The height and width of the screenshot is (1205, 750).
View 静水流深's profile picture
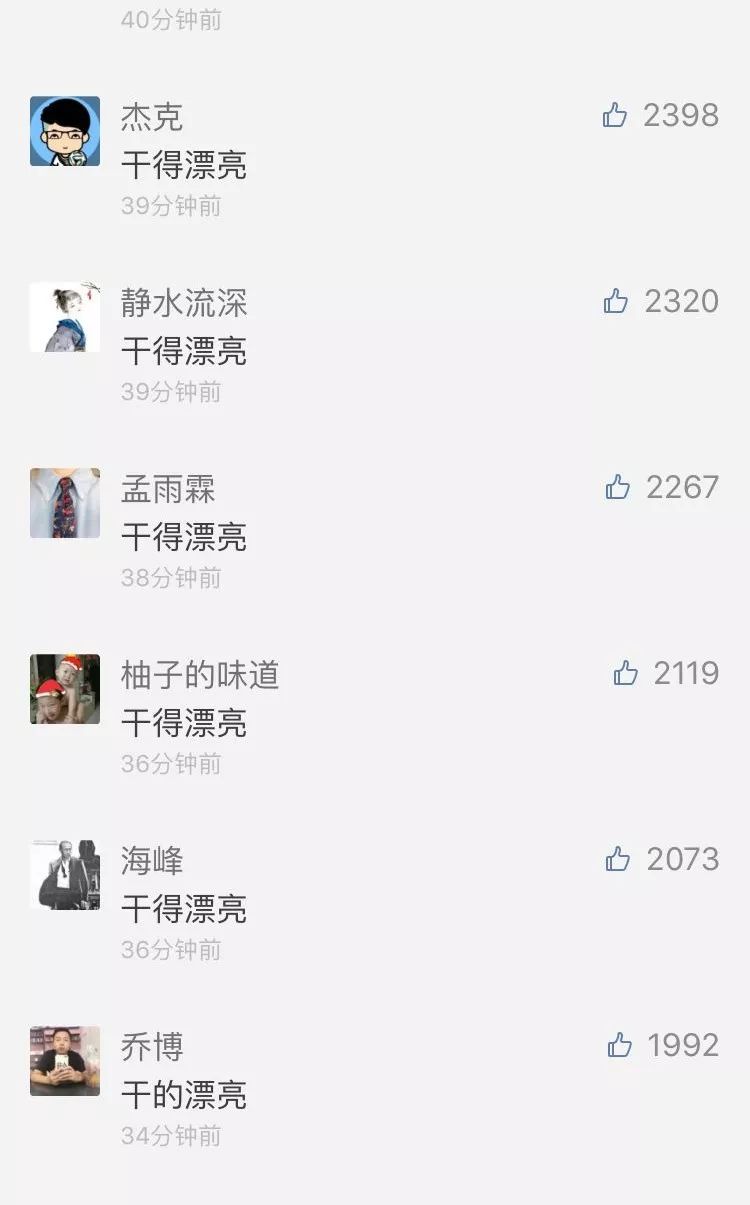(x=65, y=317)
